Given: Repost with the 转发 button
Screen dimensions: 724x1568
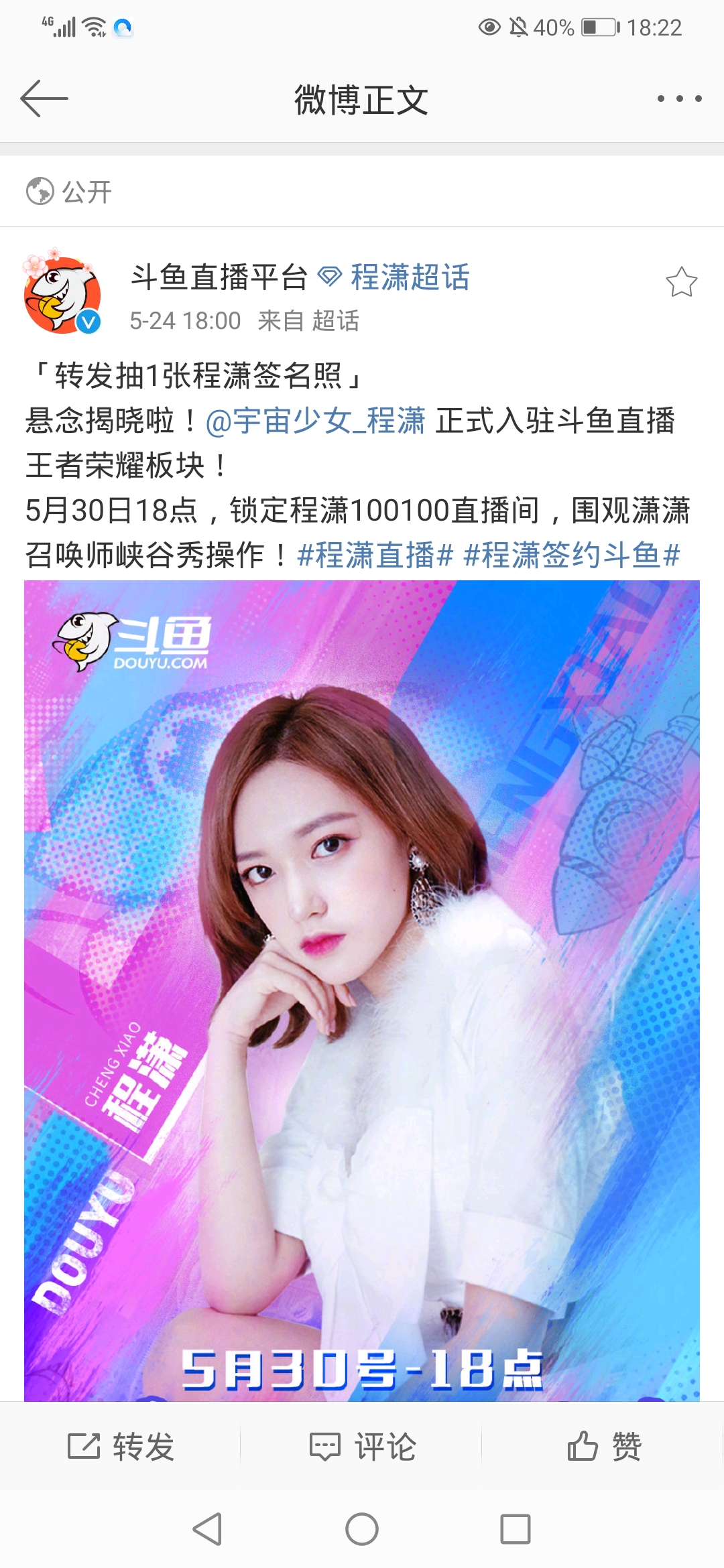Looking at the screenshot, I should (121, 1446).
